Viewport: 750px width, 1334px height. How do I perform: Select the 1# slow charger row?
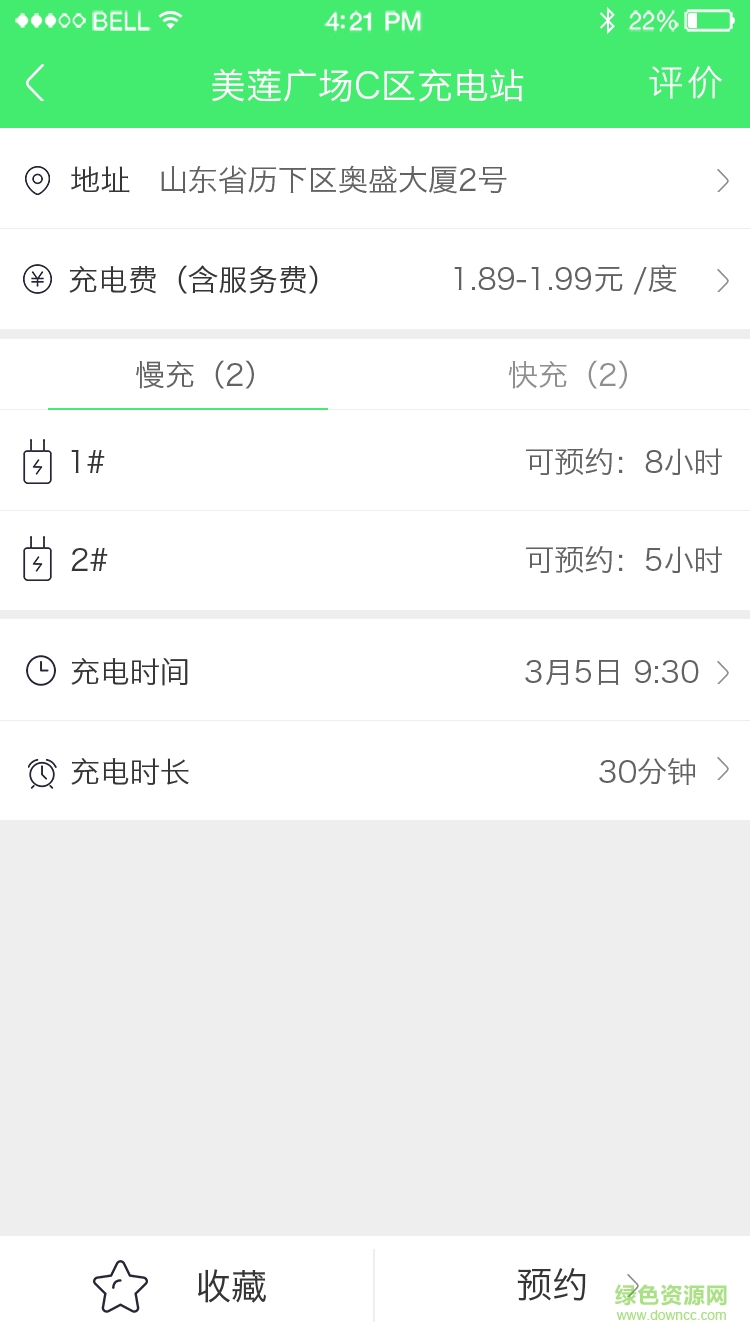(375, 462)
